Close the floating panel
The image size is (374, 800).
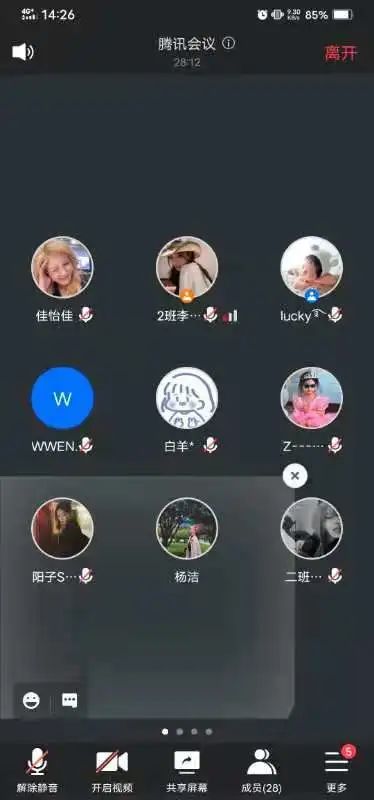tap(295, 477)
